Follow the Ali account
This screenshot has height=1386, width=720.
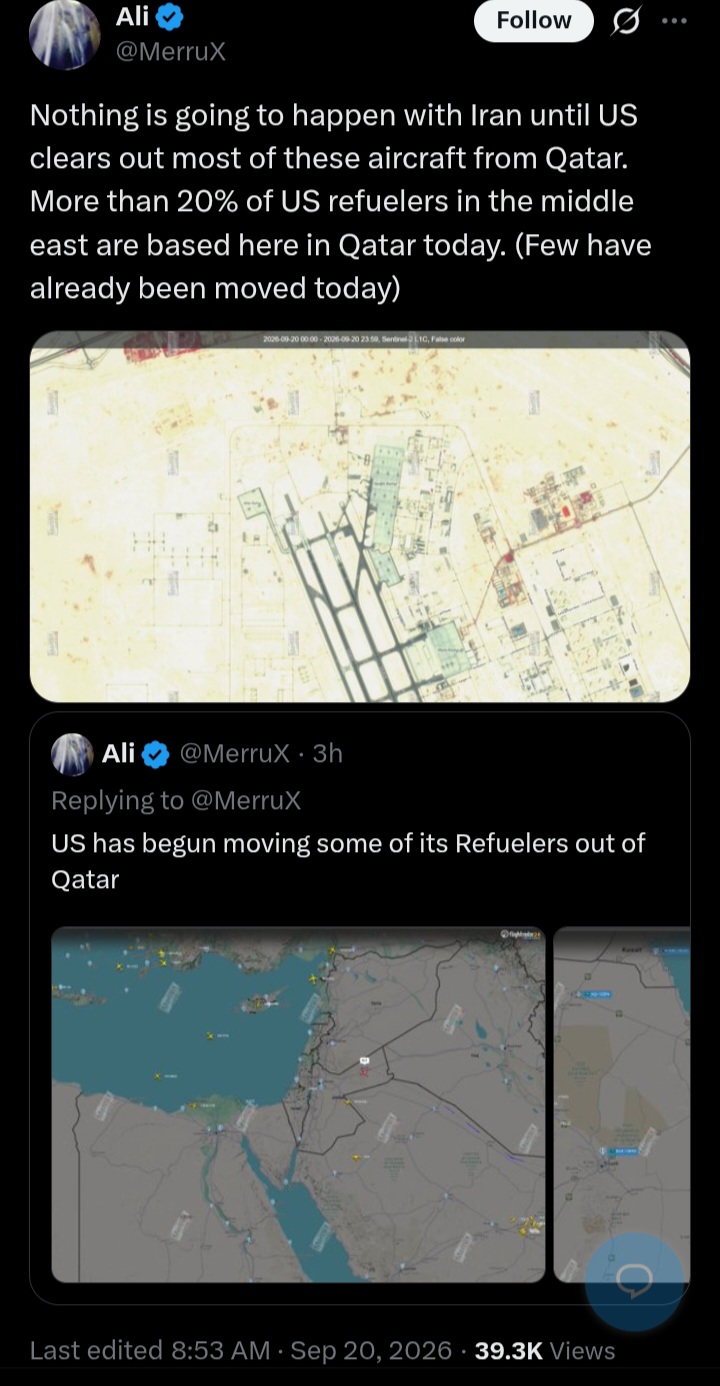click(x=533, y=21)
